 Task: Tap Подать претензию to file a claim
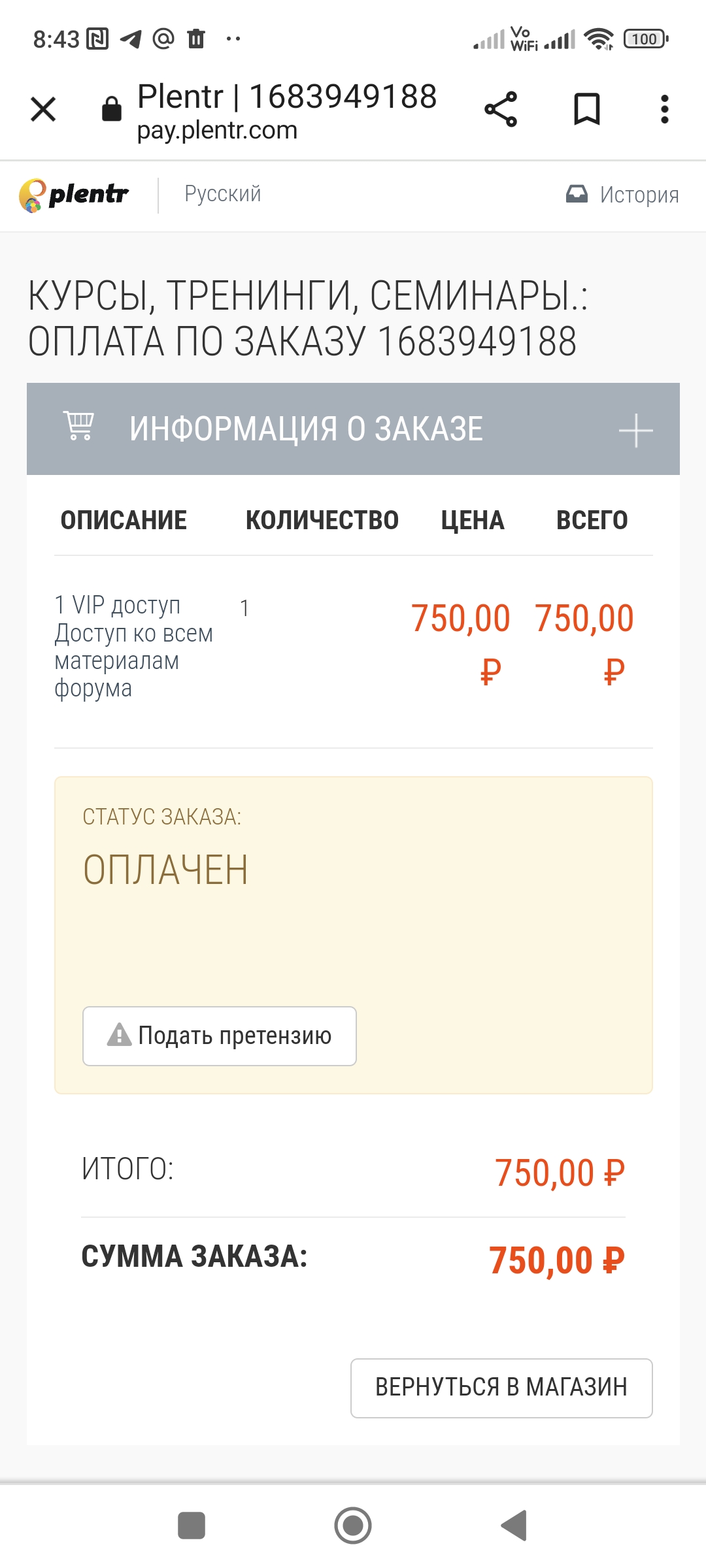[x=220, y=1036]
